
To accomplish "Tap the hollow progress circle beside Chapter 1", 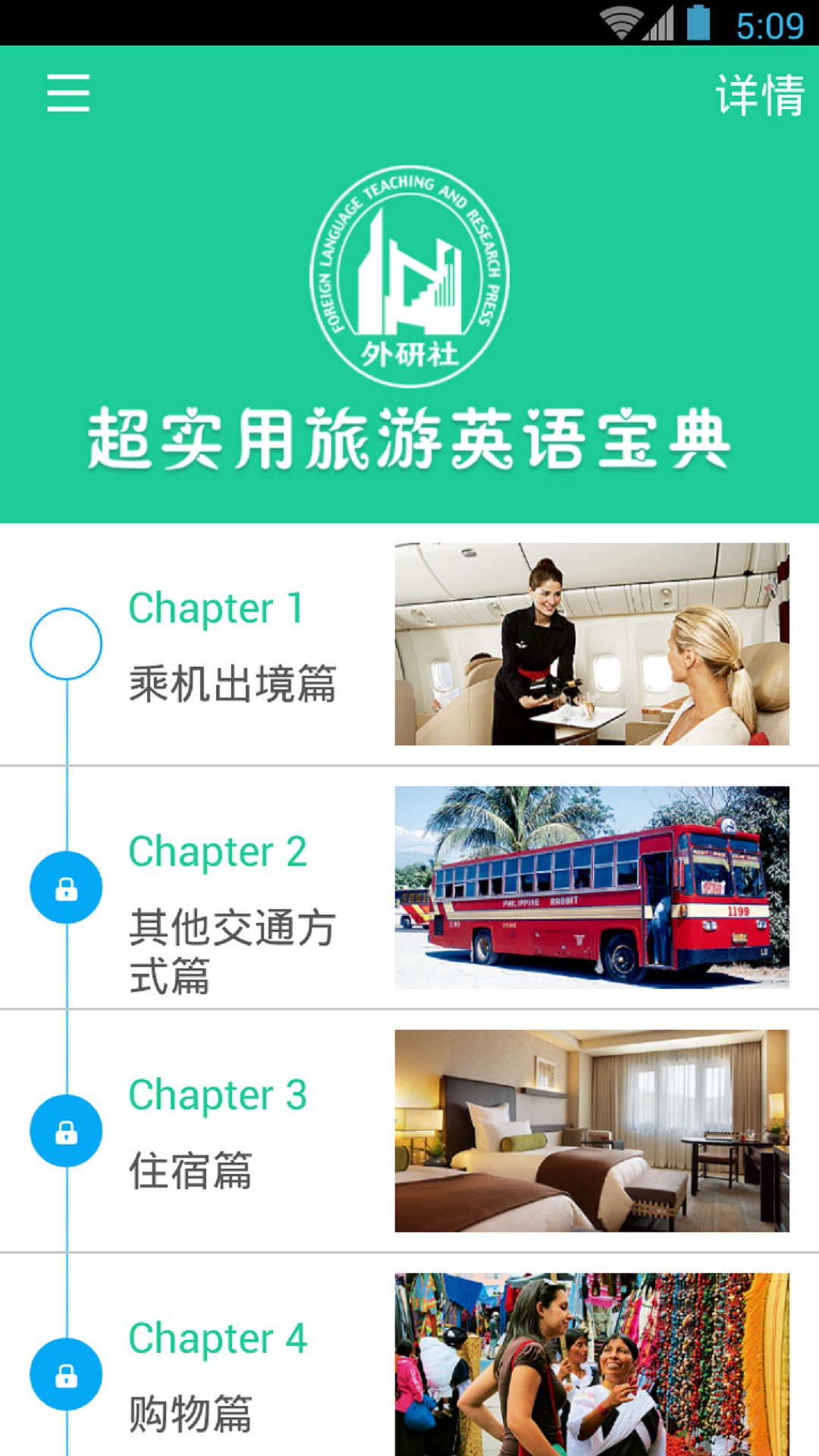I will point(67,643).
